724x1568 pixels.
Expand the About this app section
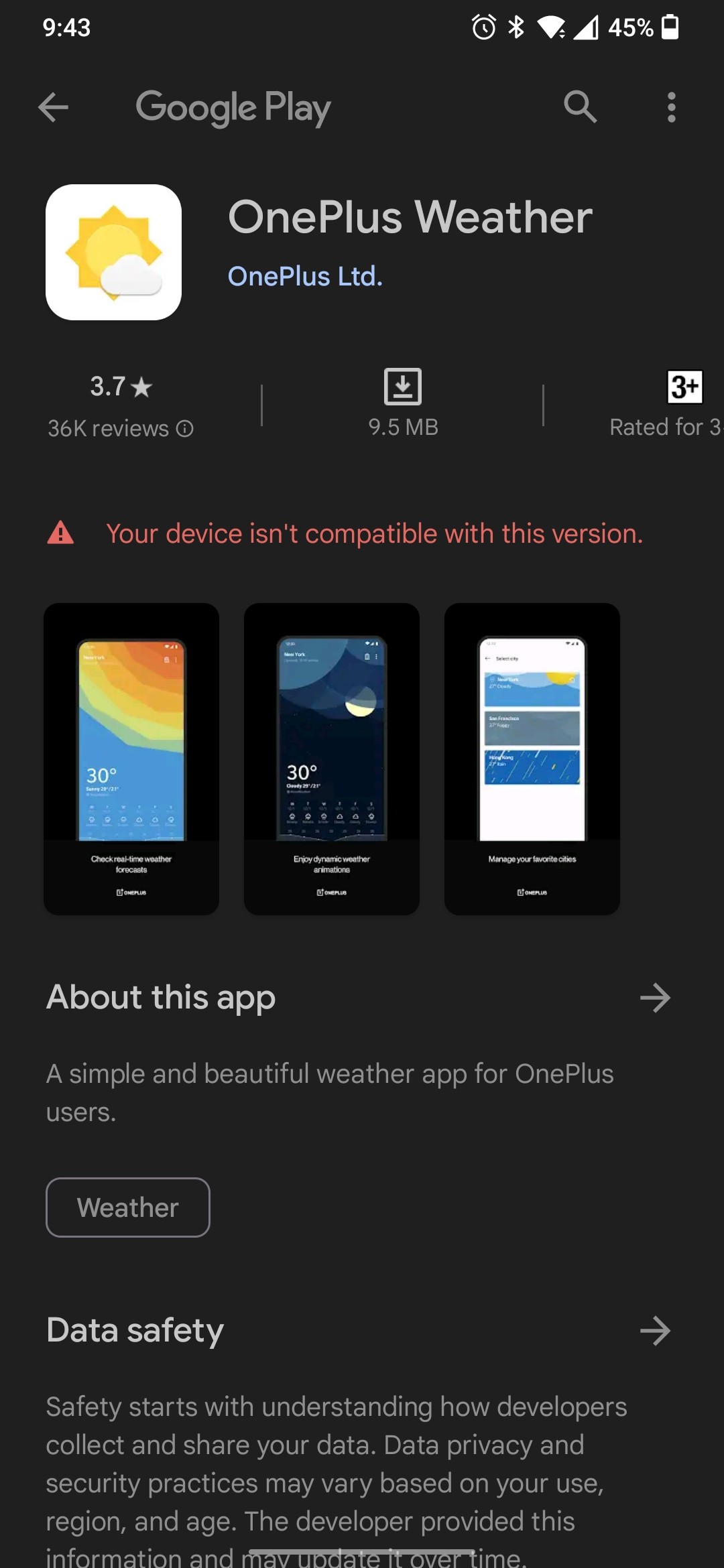click(x=655, y=998)
